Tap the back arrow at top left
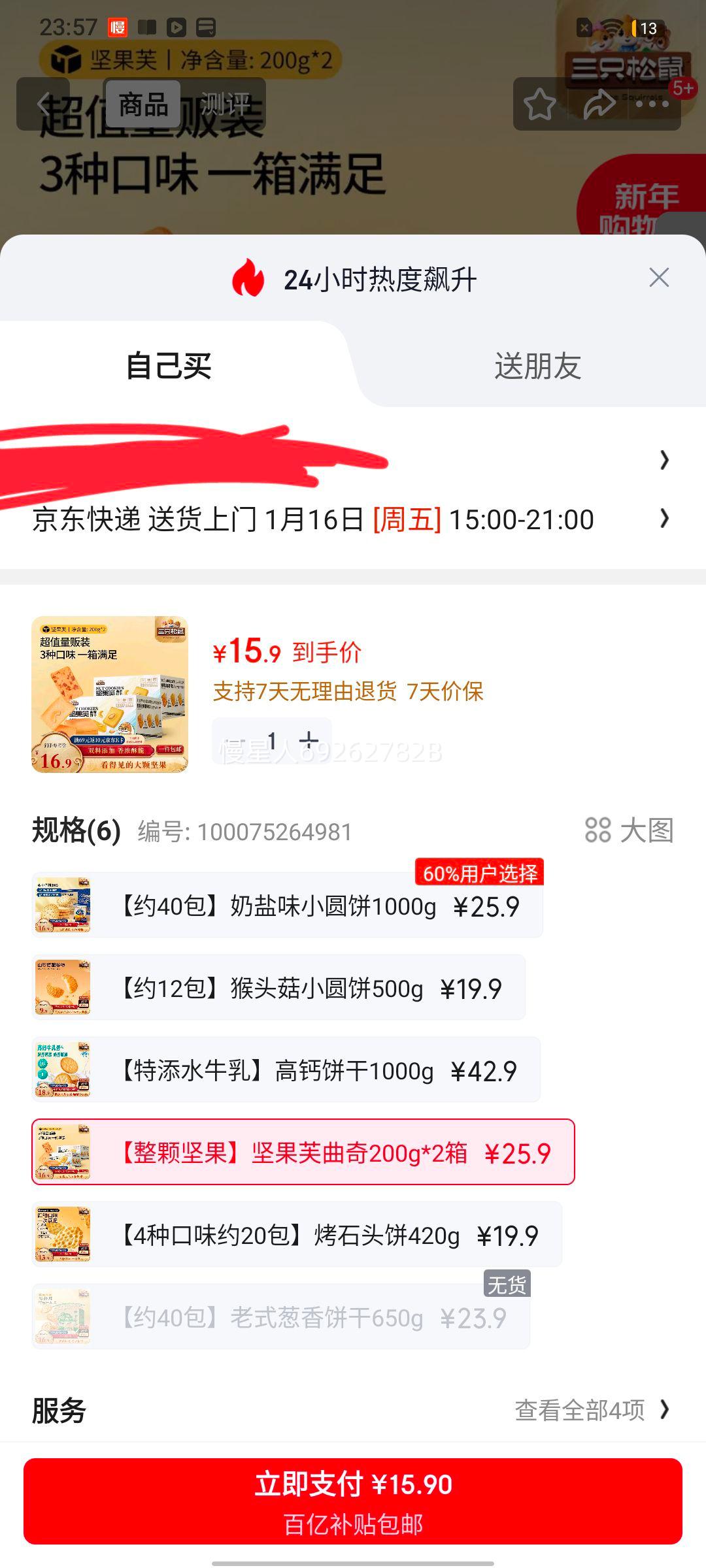 coord(43,103)
